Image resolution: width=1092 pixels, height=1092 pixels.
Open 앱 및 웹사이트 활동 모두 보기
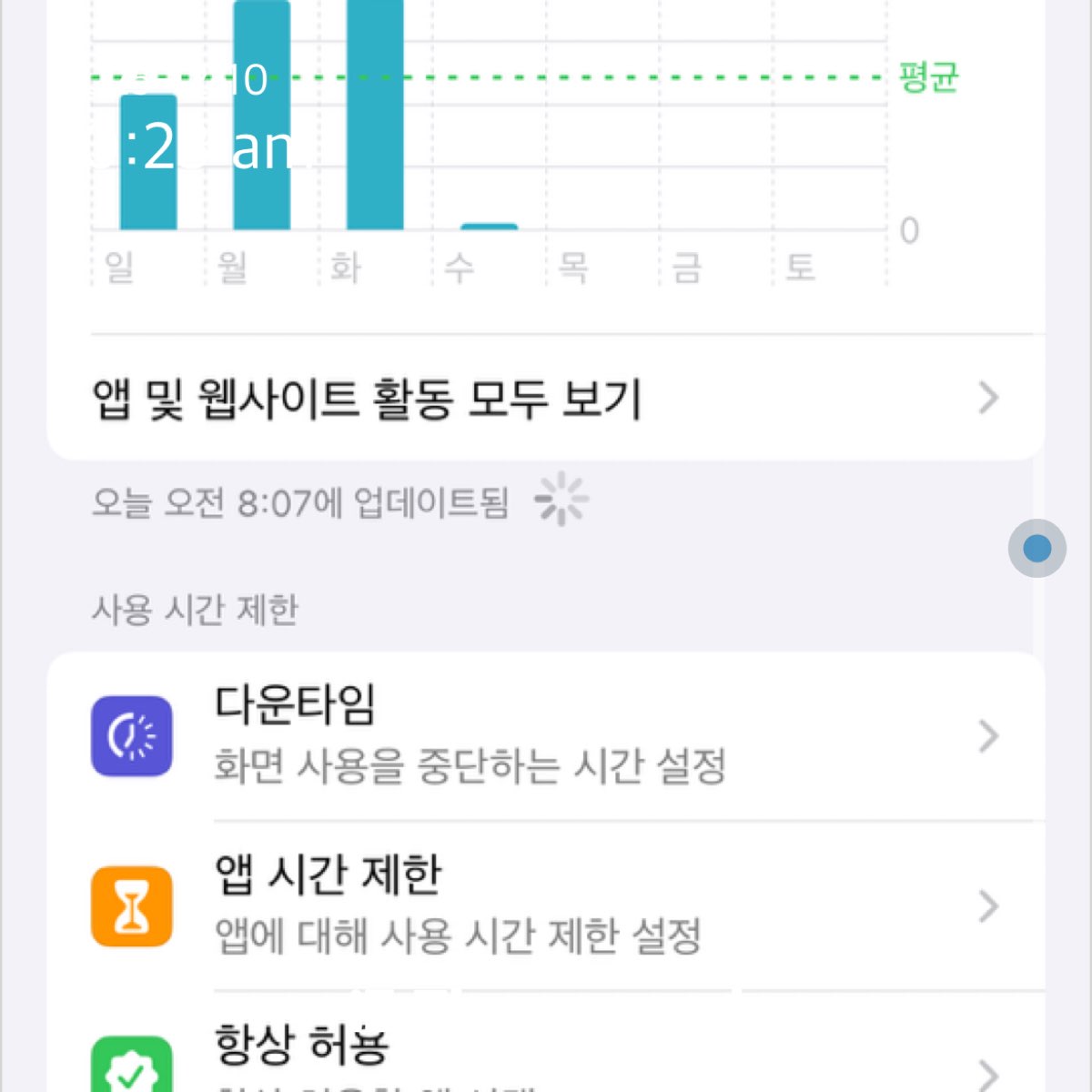(546, 399)
